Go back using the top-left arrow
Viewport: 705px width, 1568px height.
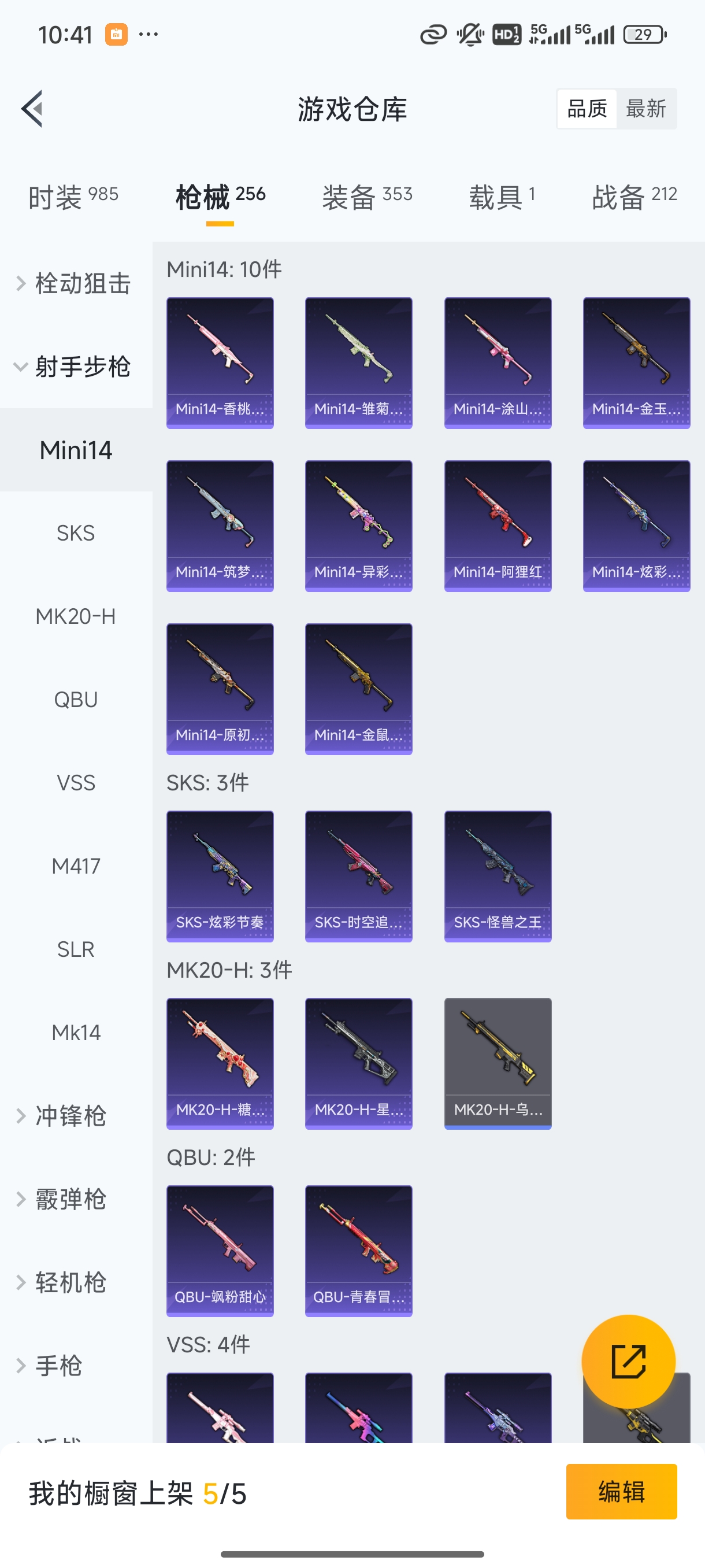[32, 109]
